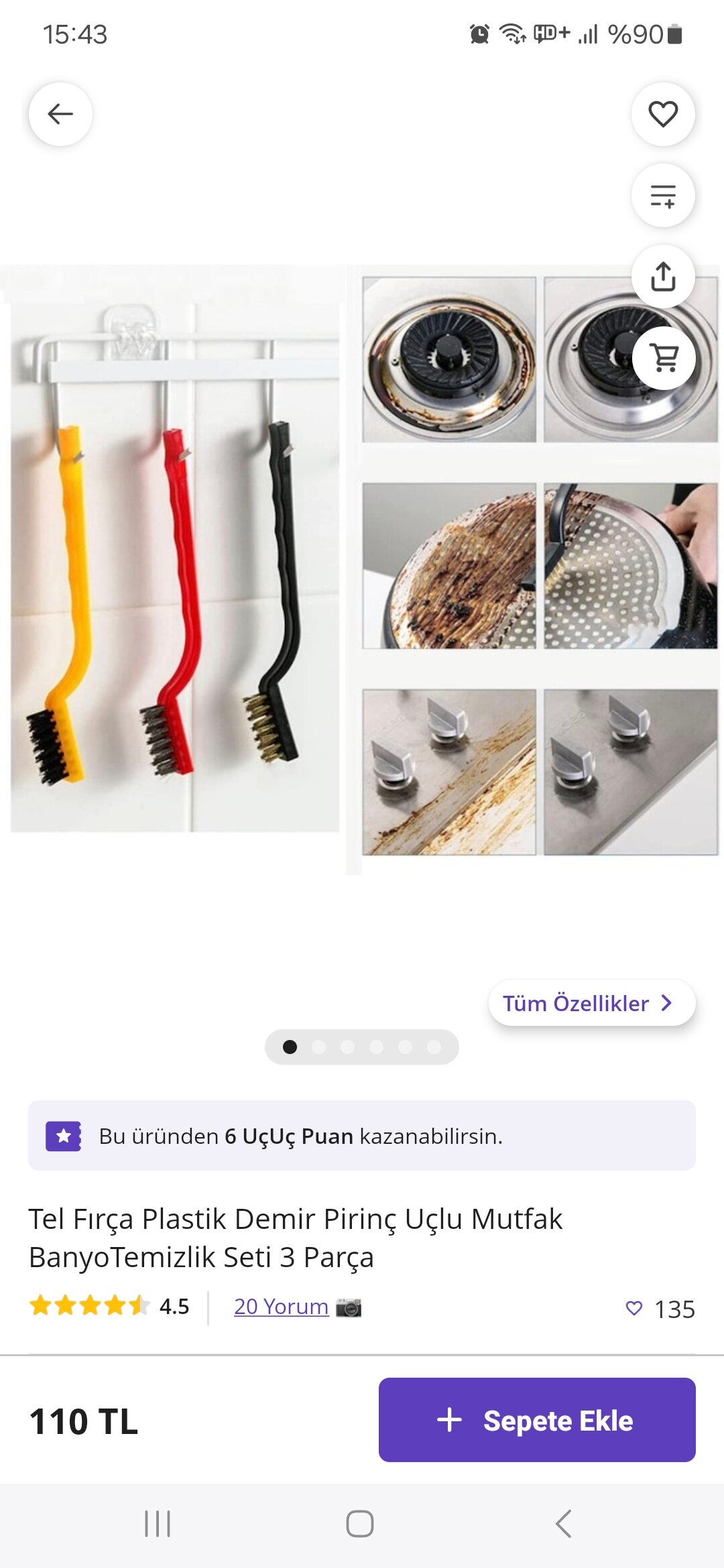Tap the UçUç Puan info banner

tap(361, 1136)
